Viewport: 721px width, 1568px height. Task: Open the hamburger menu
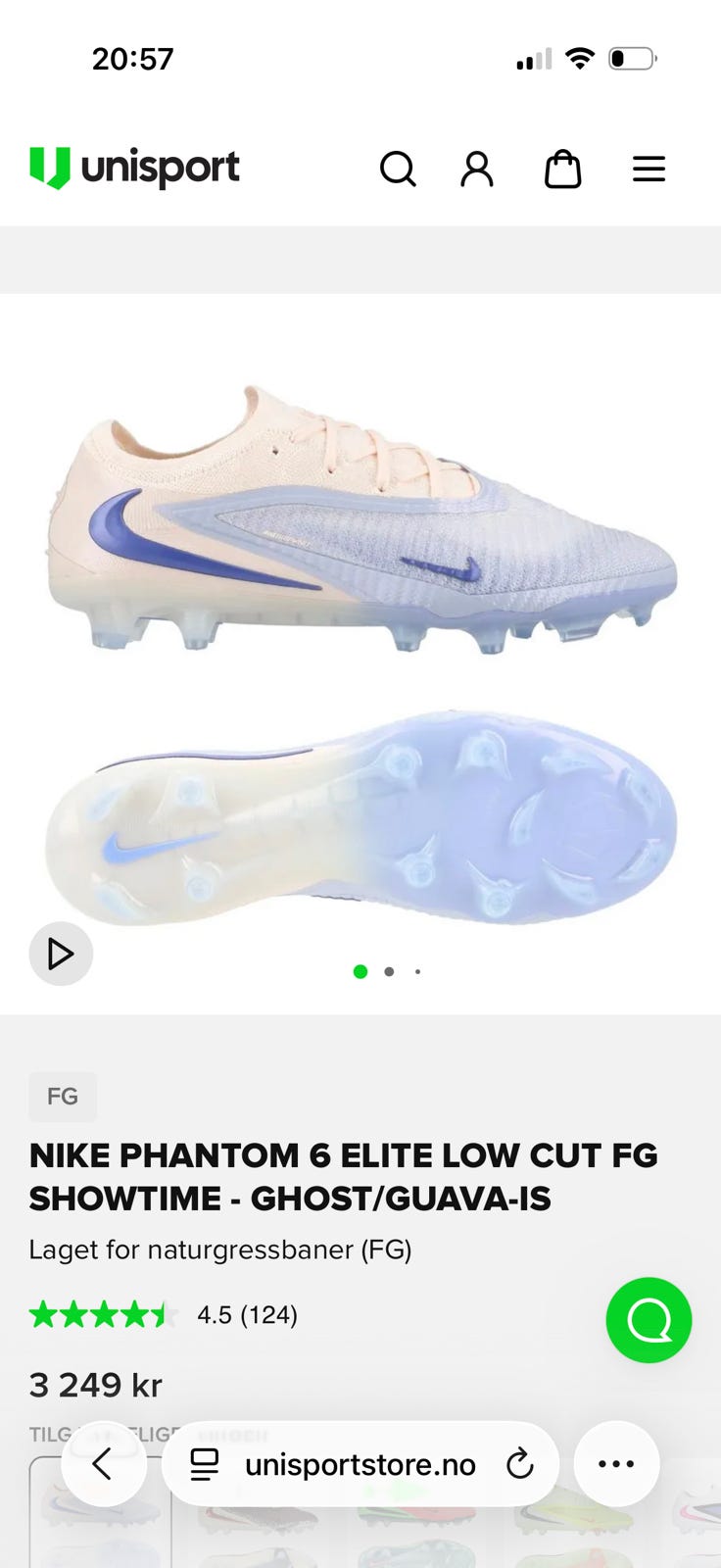point(649,170)
